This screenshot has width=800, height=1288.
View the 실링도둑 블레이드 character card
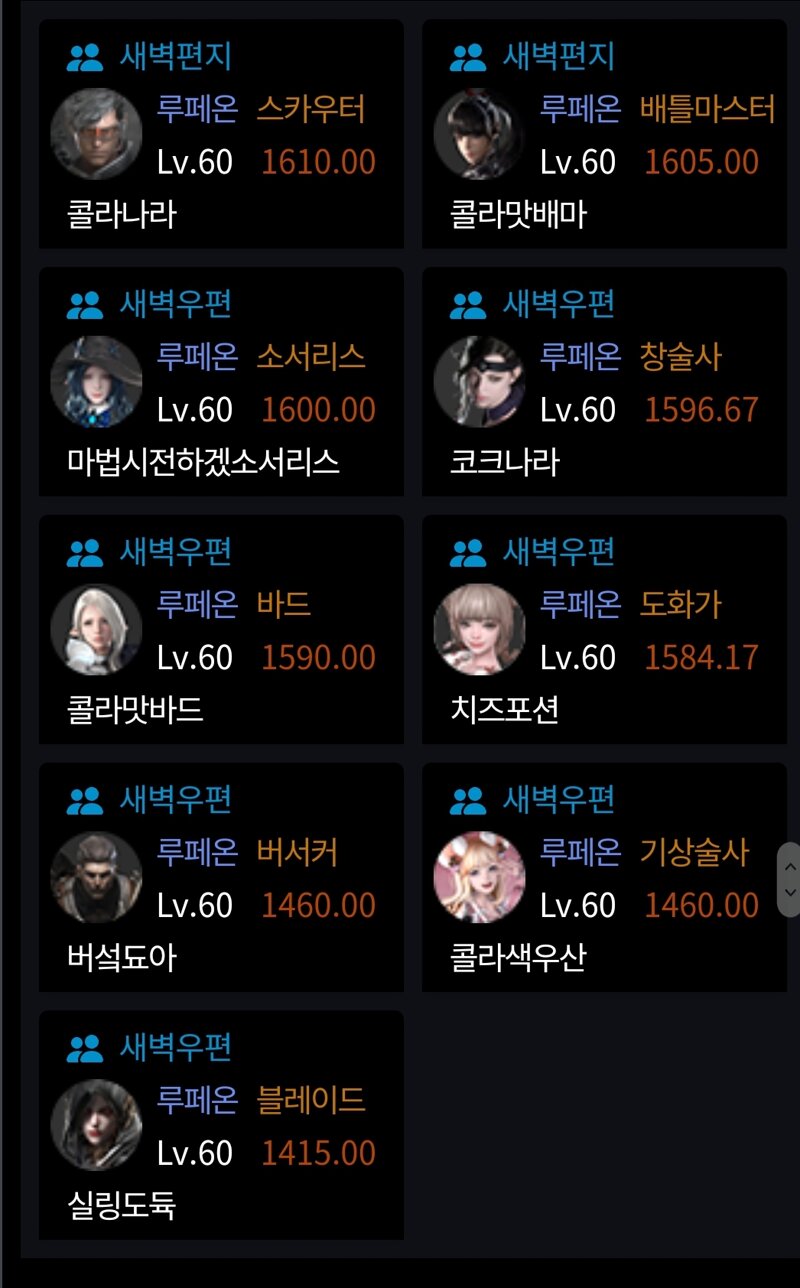pos(221,1125)
